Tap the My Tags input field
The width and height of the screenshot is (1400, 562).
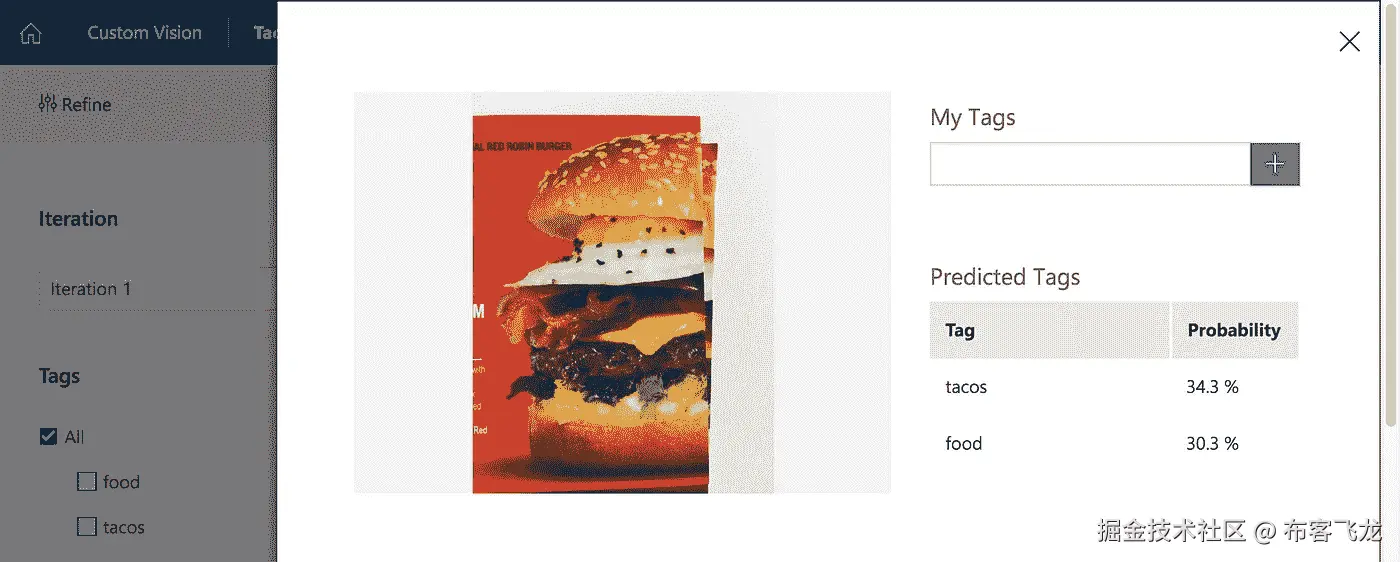click(1089, 164)
